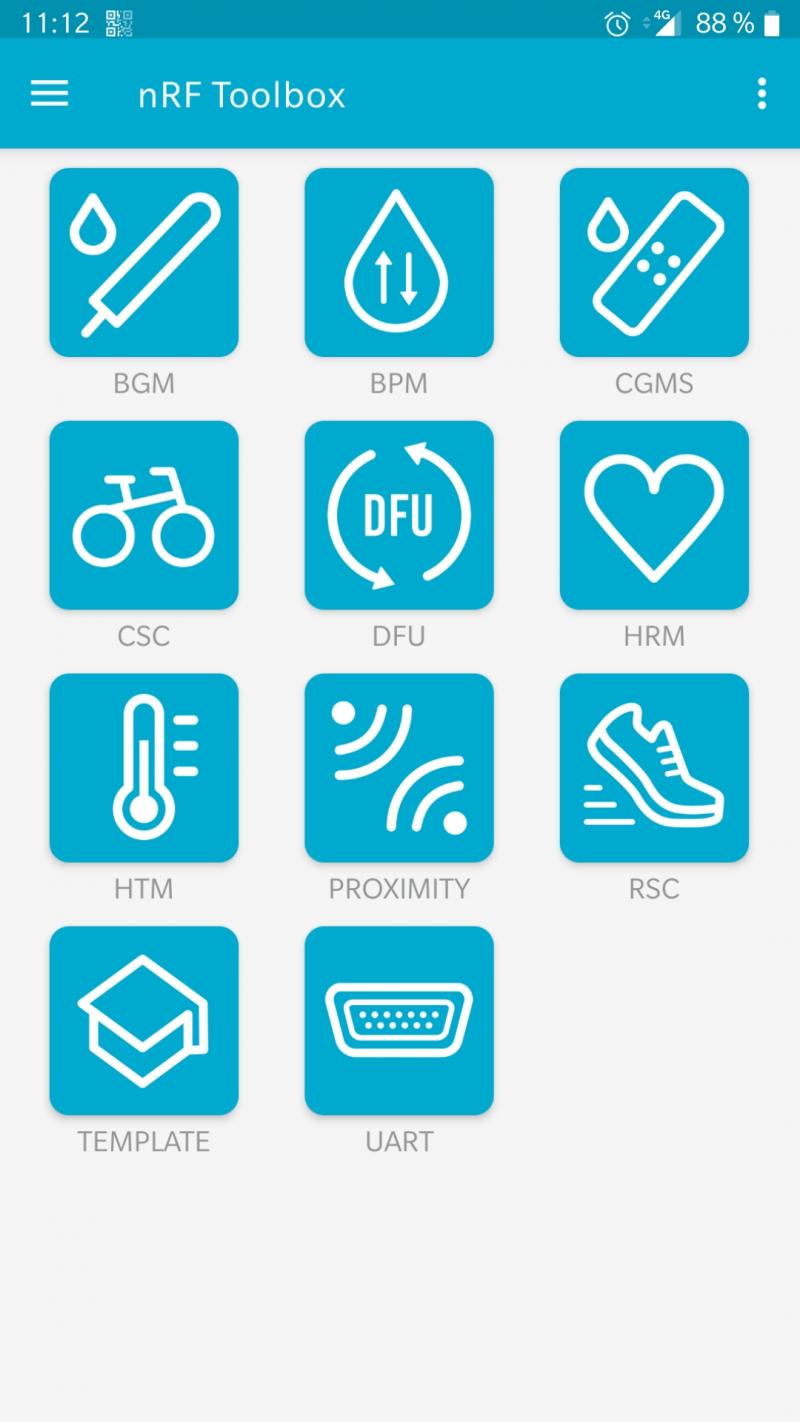Open the BGM glucose monitor tile
The width and height of the screenshot is (800, 1422).
point(144,263)
